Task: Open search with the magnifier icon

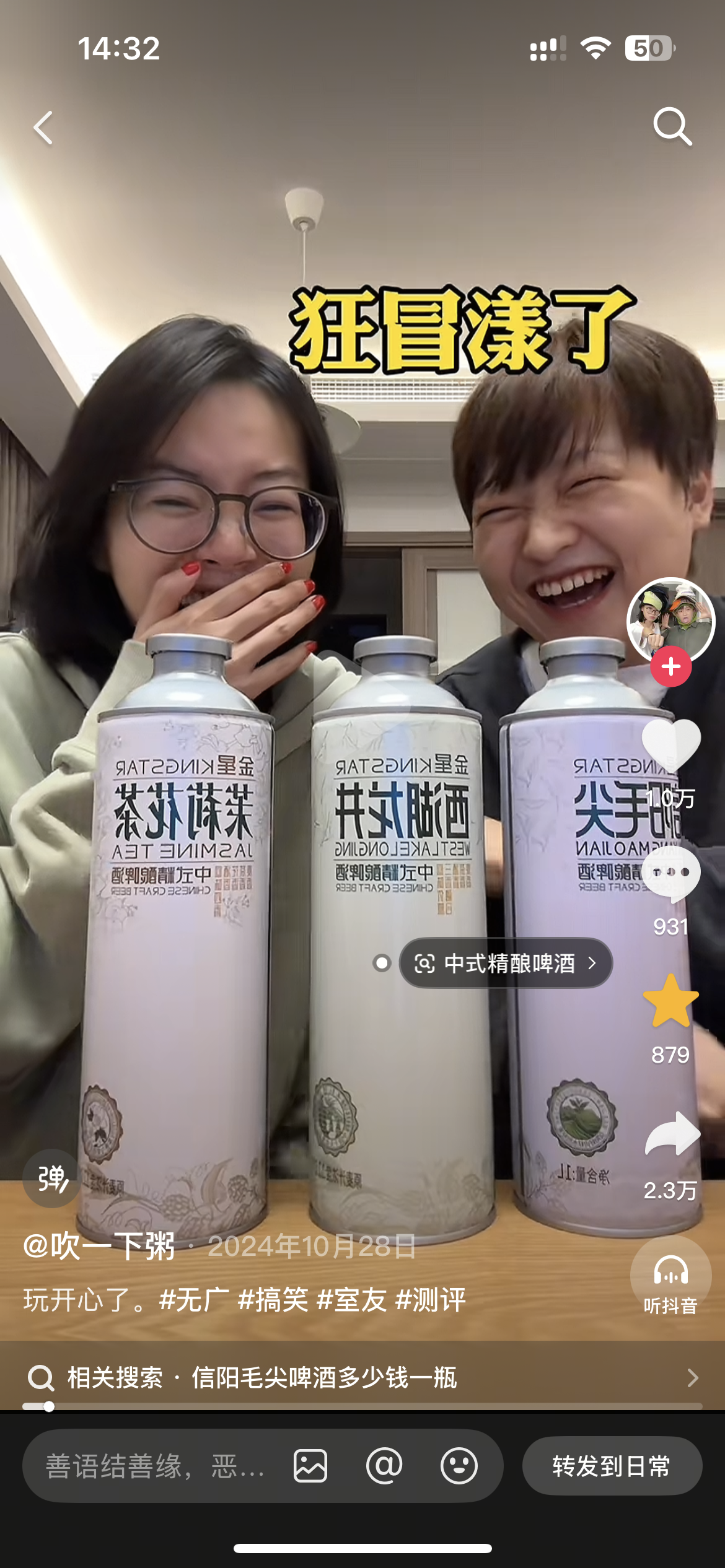Action: coord(672,127)
